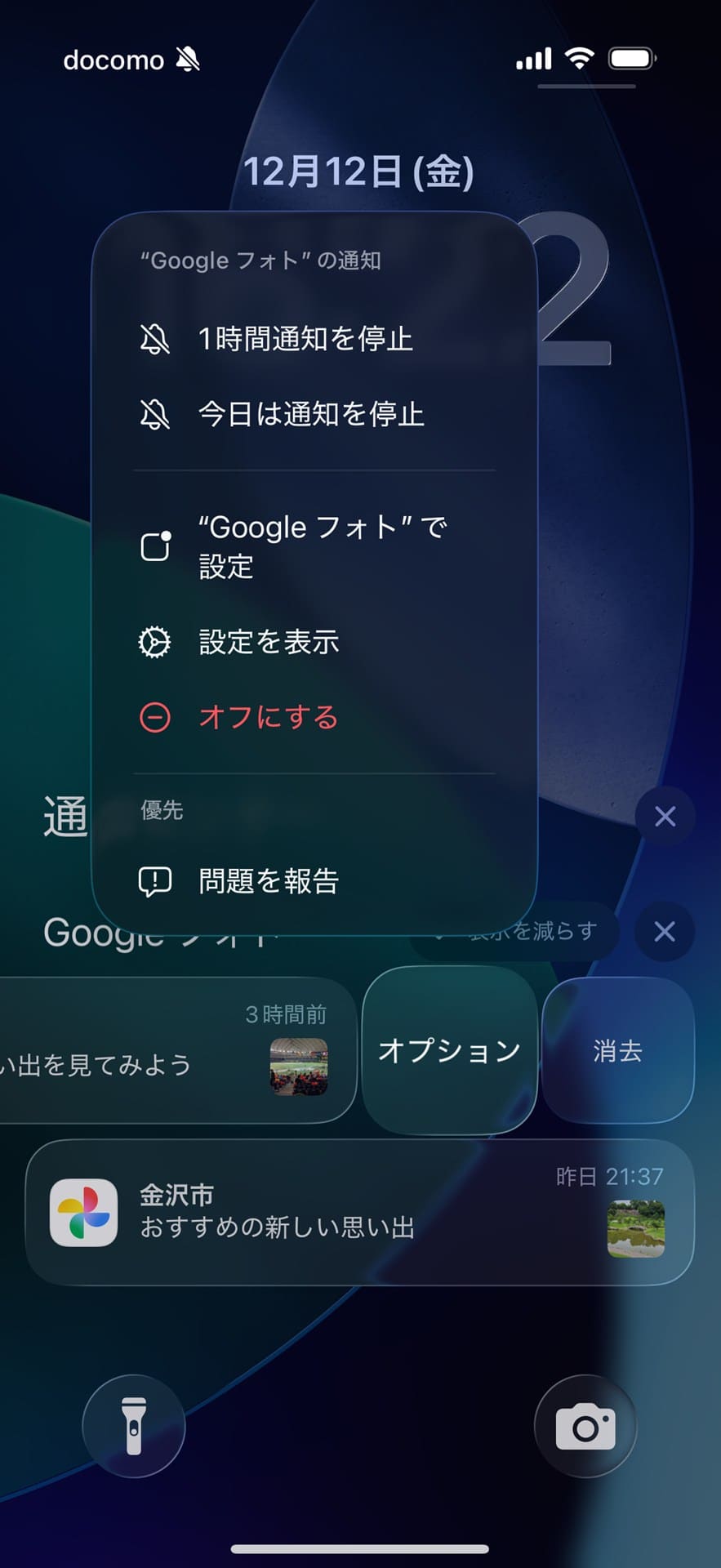
Task: Tap 設定を表示 to view settings
Action: click(269, 642)
